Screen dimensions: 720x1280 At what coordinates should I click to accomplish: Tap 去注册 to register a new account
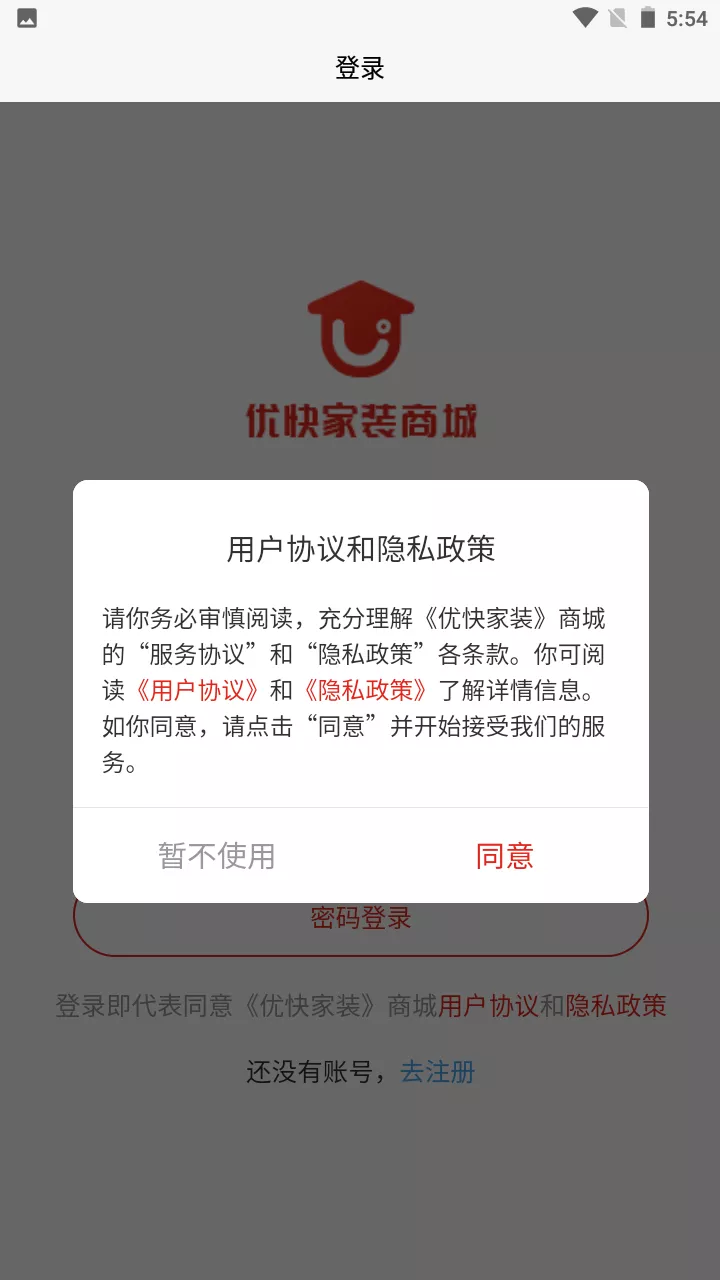pyautogui.click(x=437, y=1071)
